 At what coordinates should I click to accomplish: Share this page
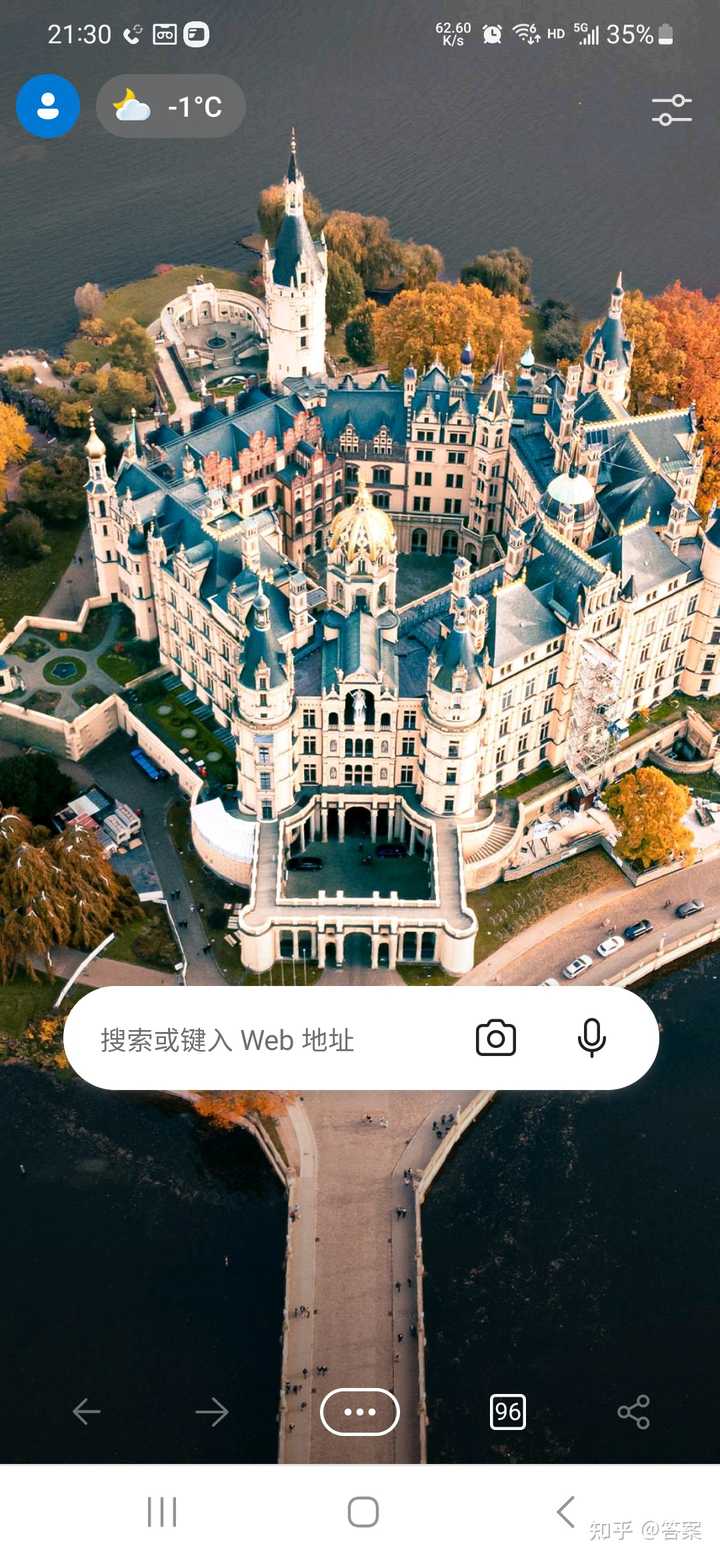pyautogui.click(x=634, y=1412)
